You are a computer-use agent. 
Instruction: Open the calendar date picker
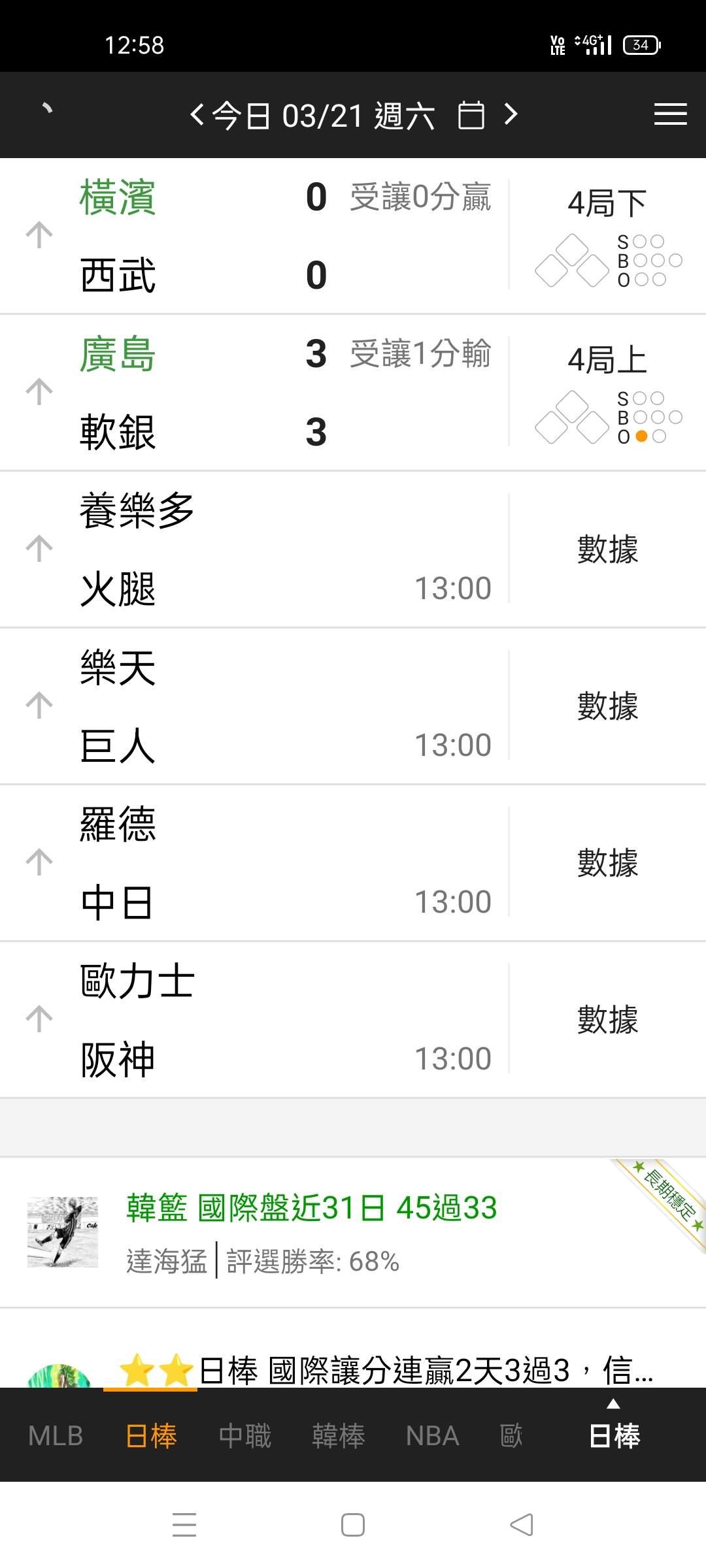tap(471, 116)
